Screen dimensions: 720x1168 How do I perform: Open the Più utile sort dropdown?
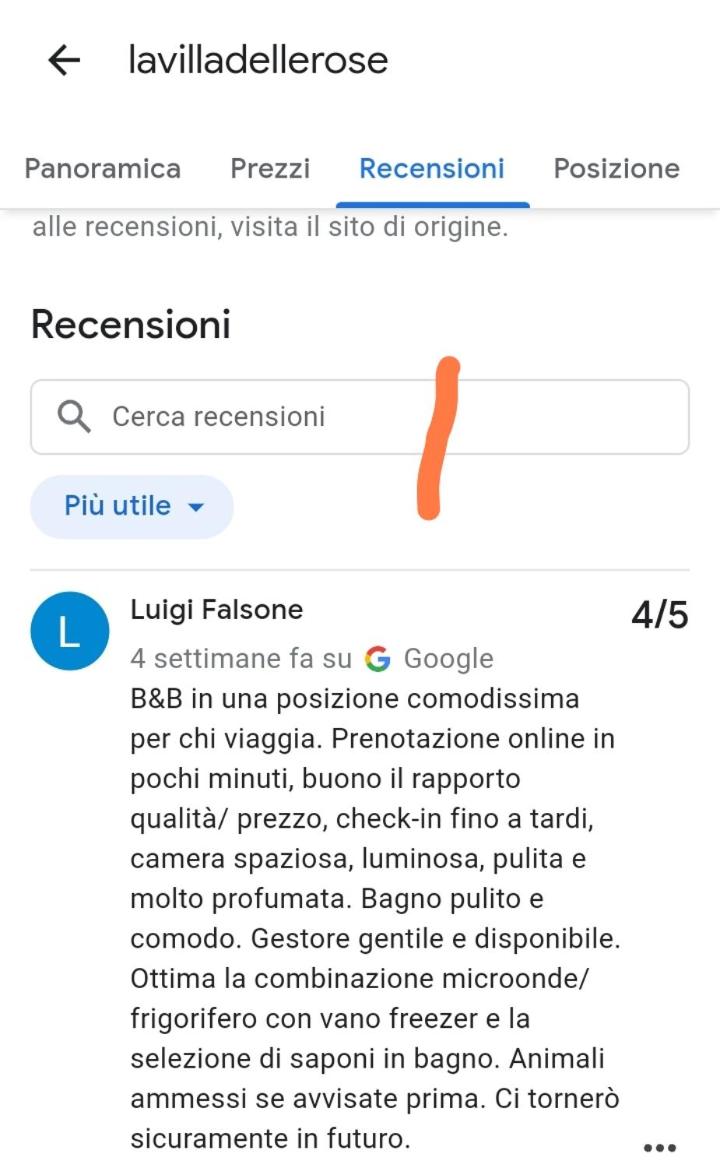(x=132, y=507)
